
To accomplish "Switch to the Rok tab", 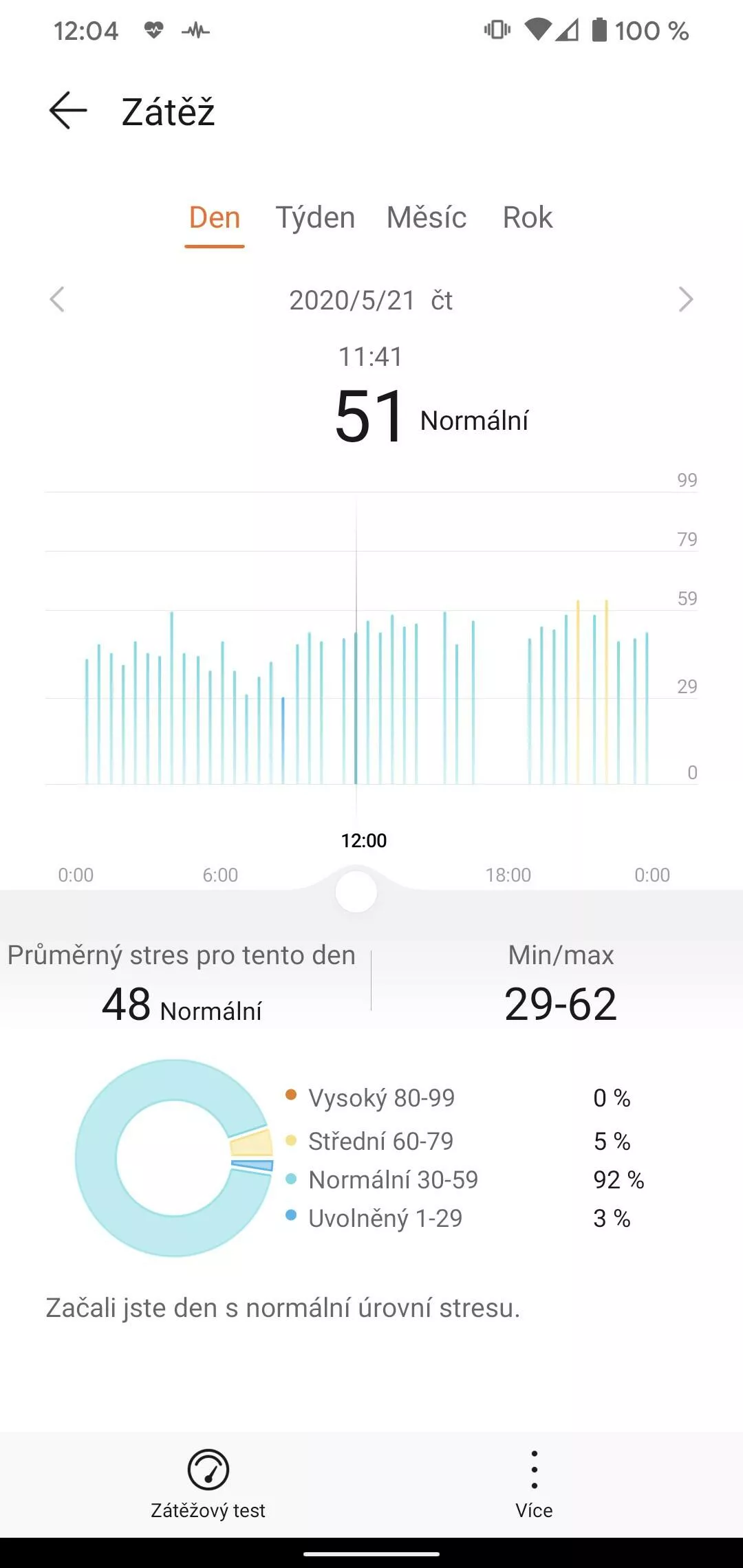I will pyautogui.click(x=528, y=218).
